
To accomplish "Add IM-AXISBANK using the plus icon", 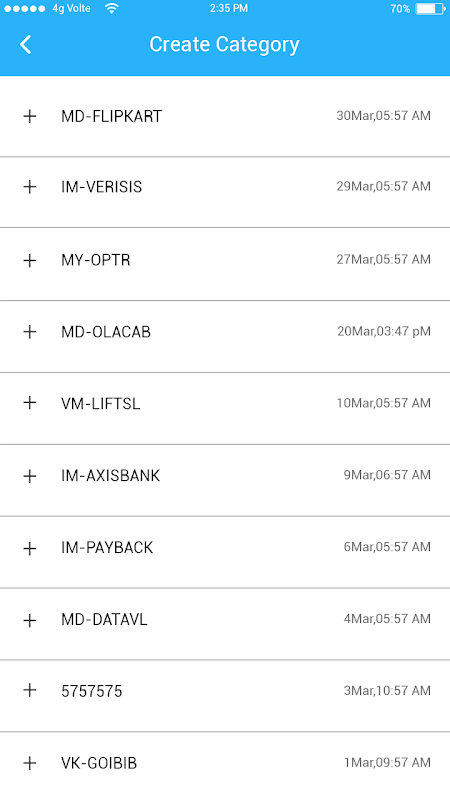I will 30,476.
